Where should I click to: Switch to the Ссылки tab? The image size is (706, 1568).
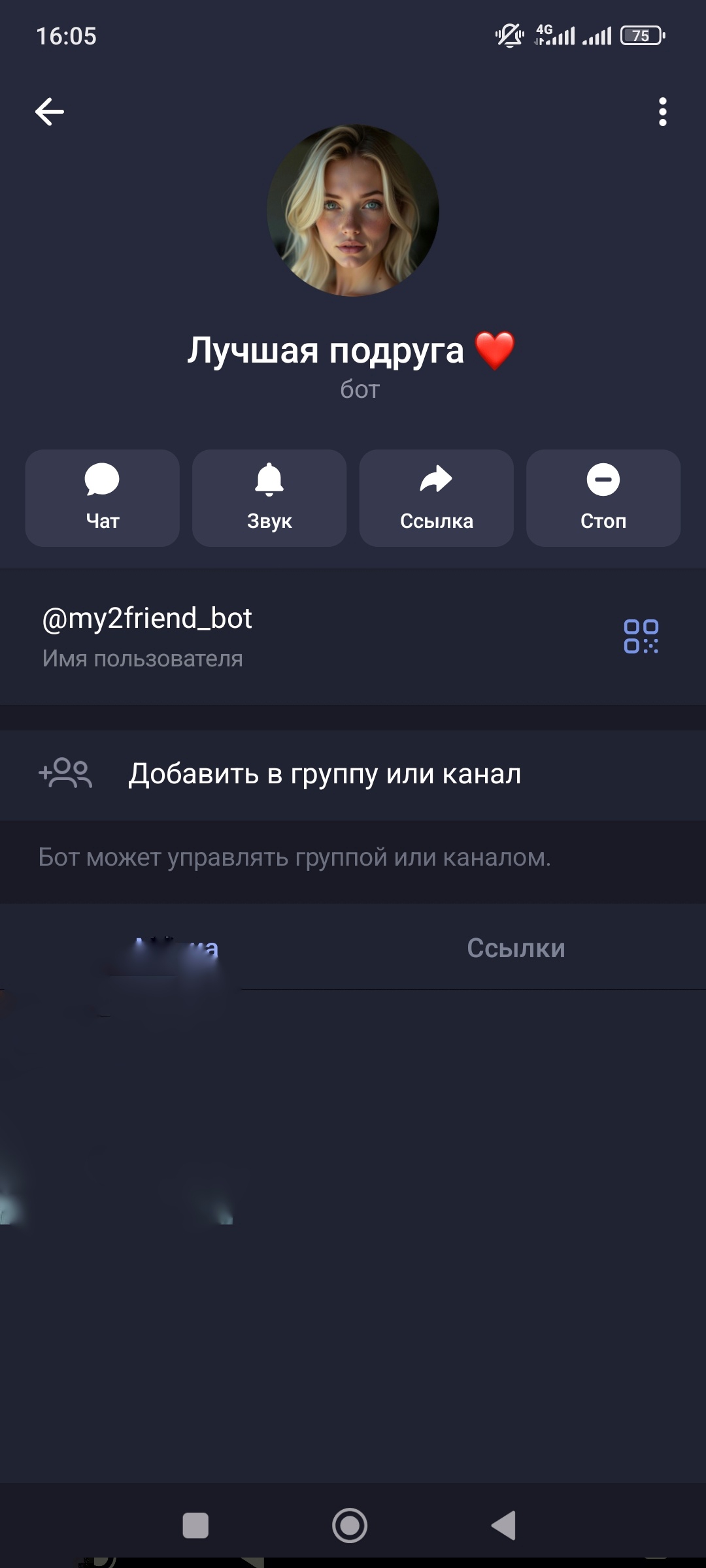516,948
